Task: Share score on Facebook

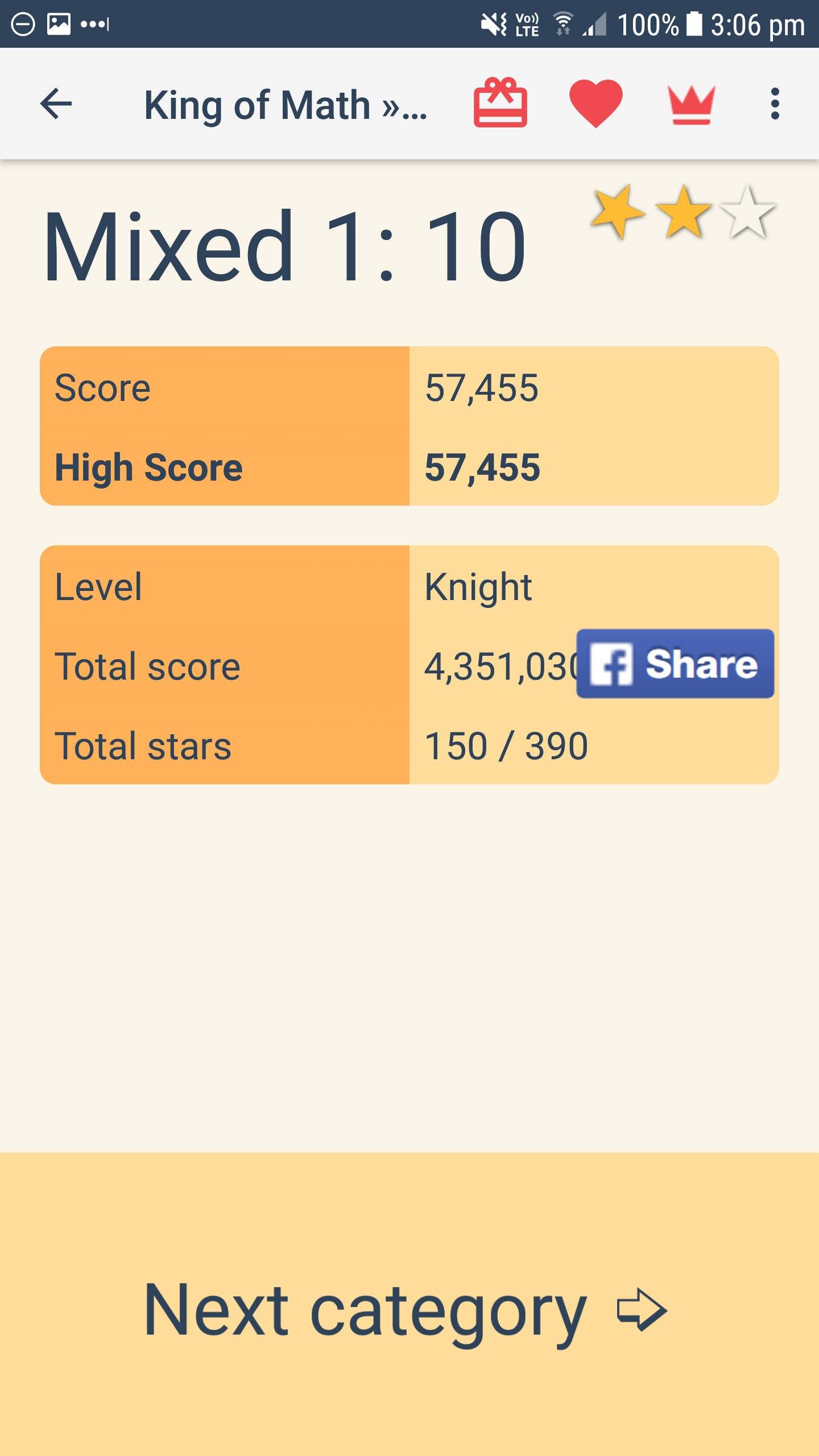Action: [x=675, y=664]
